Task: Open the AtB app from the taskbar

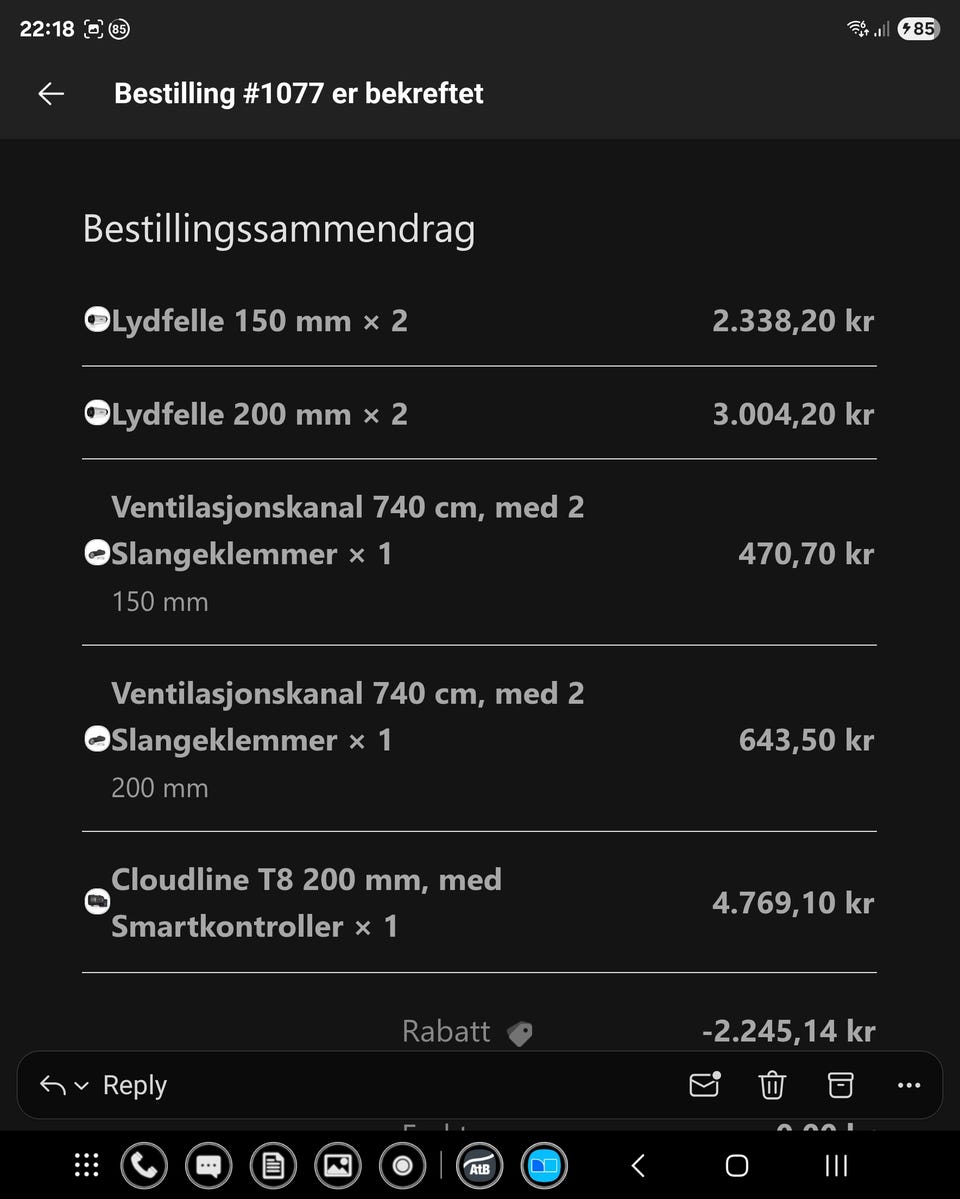Action: click(x=480, y=1165)
